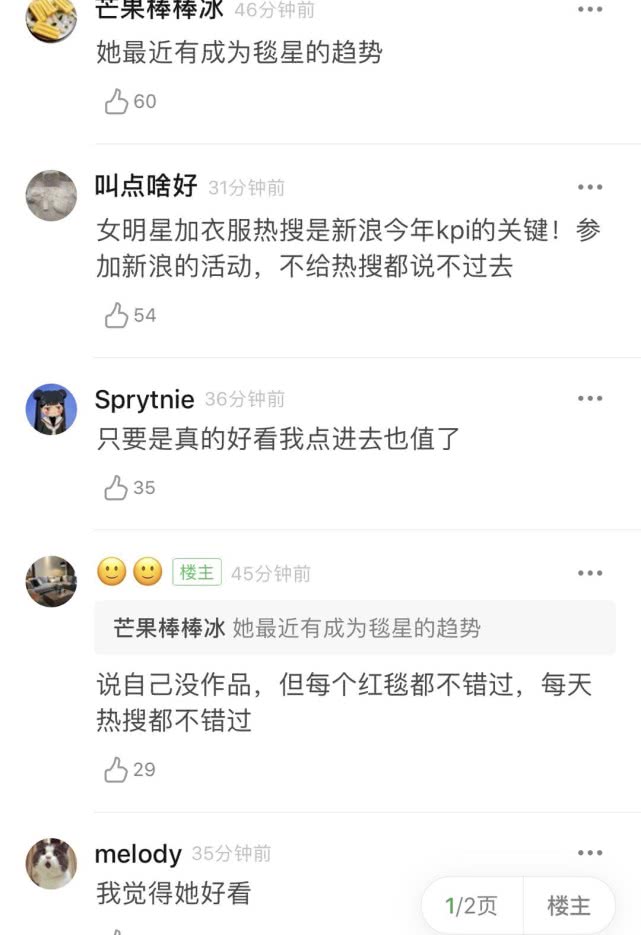The width and height of the screenshot is (641, 935).
Task: Like 叫点啥好's comment about 新浪 kpi
Action: click(118, 315)
